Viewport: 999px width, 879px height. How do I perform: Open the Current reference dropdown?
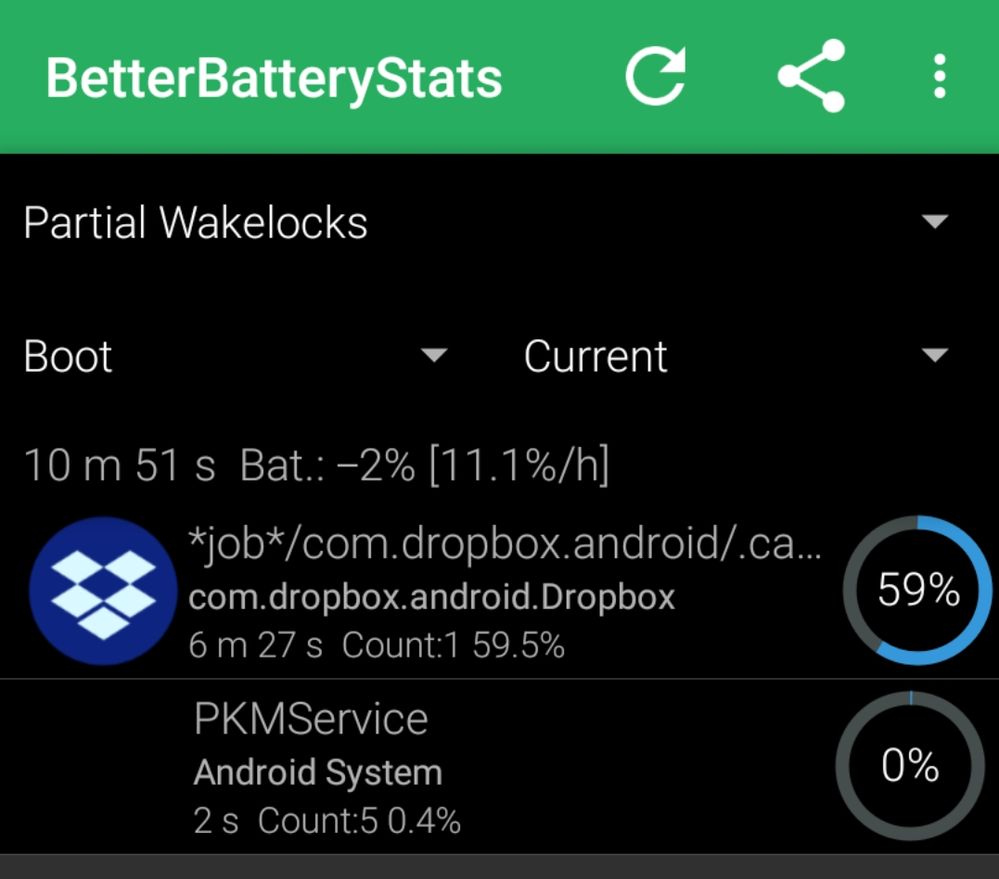point(735,356)
